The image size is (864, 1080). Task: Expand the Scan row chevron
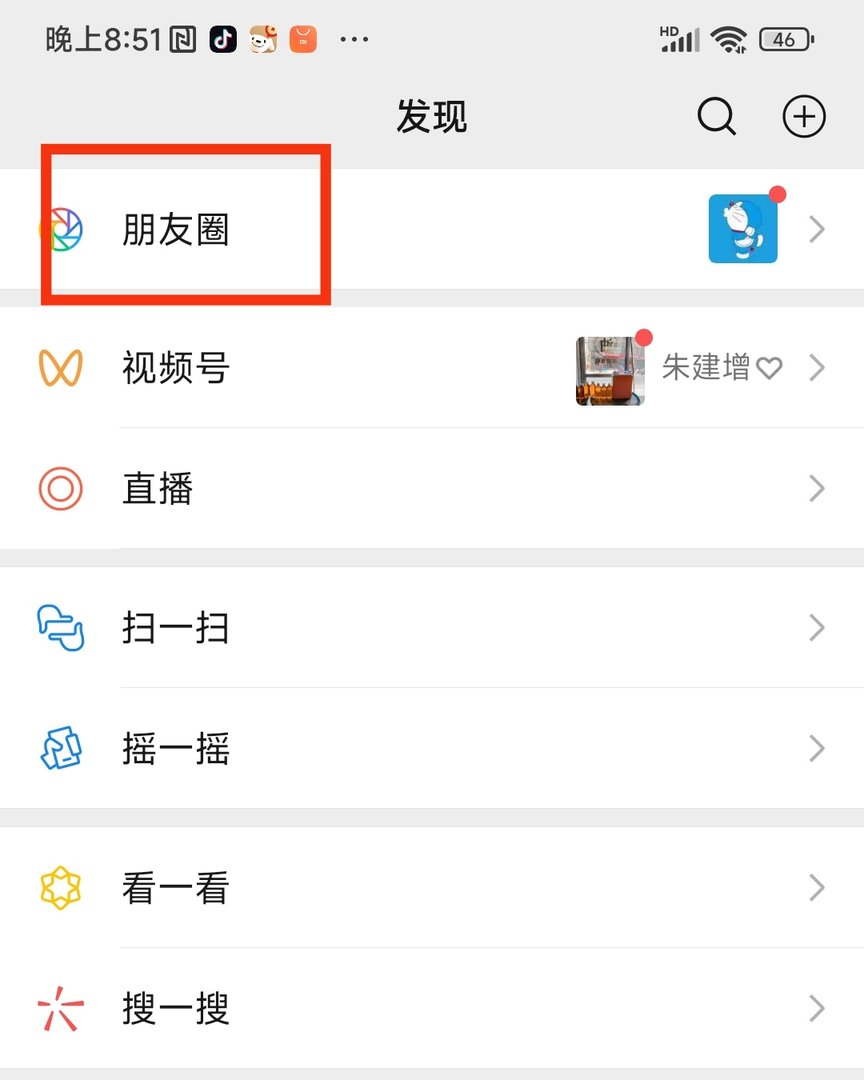[x=818, y=628]
